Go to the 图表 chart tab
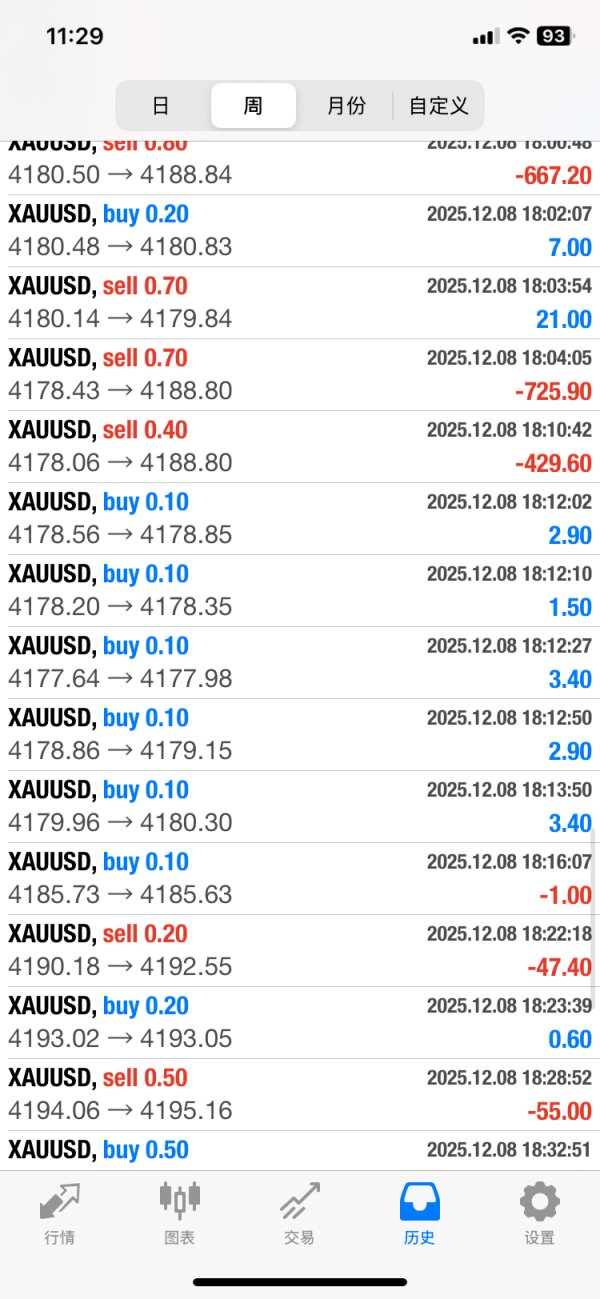This screenshot has width=600, height=1299. coord(180,1213)
